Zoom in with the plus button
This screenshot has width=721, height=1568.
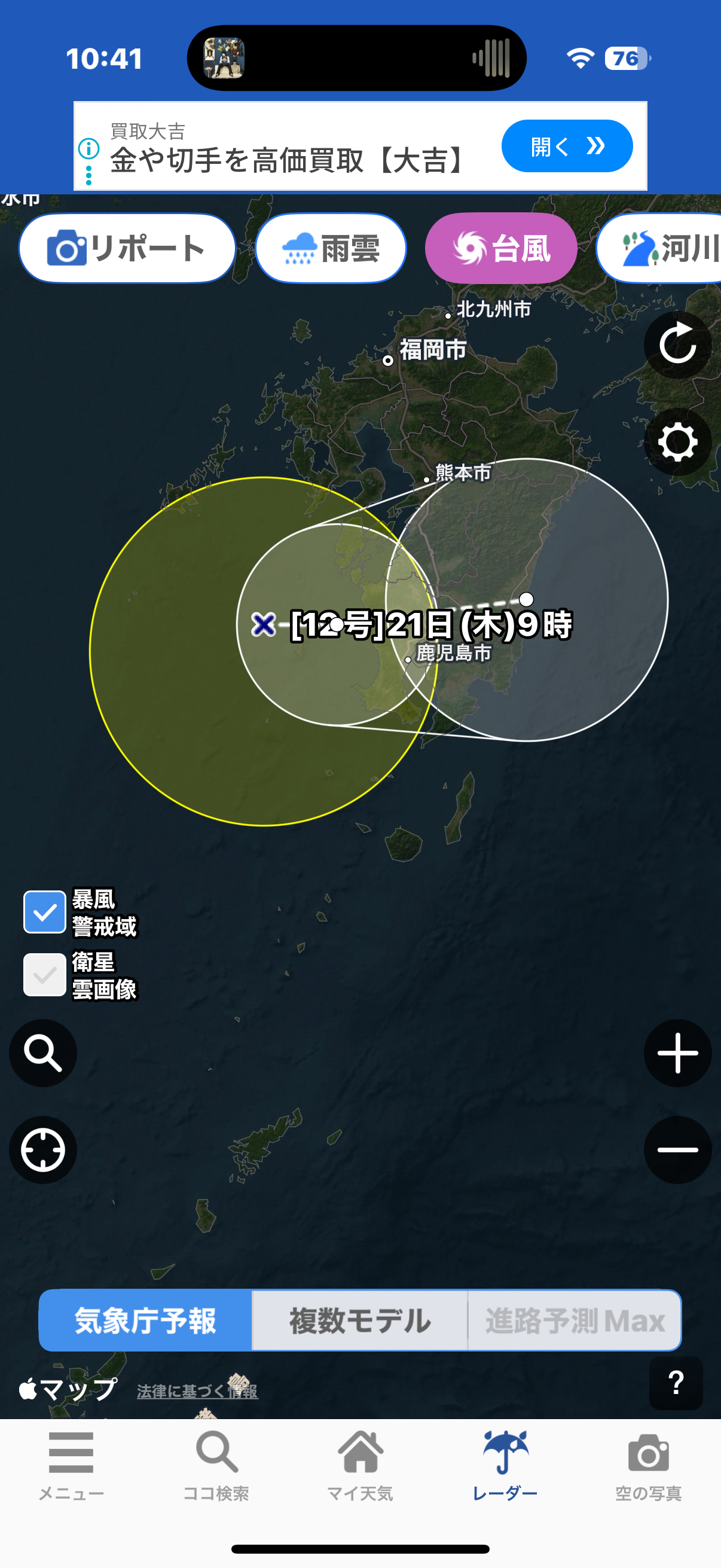tap(677, 1053)
